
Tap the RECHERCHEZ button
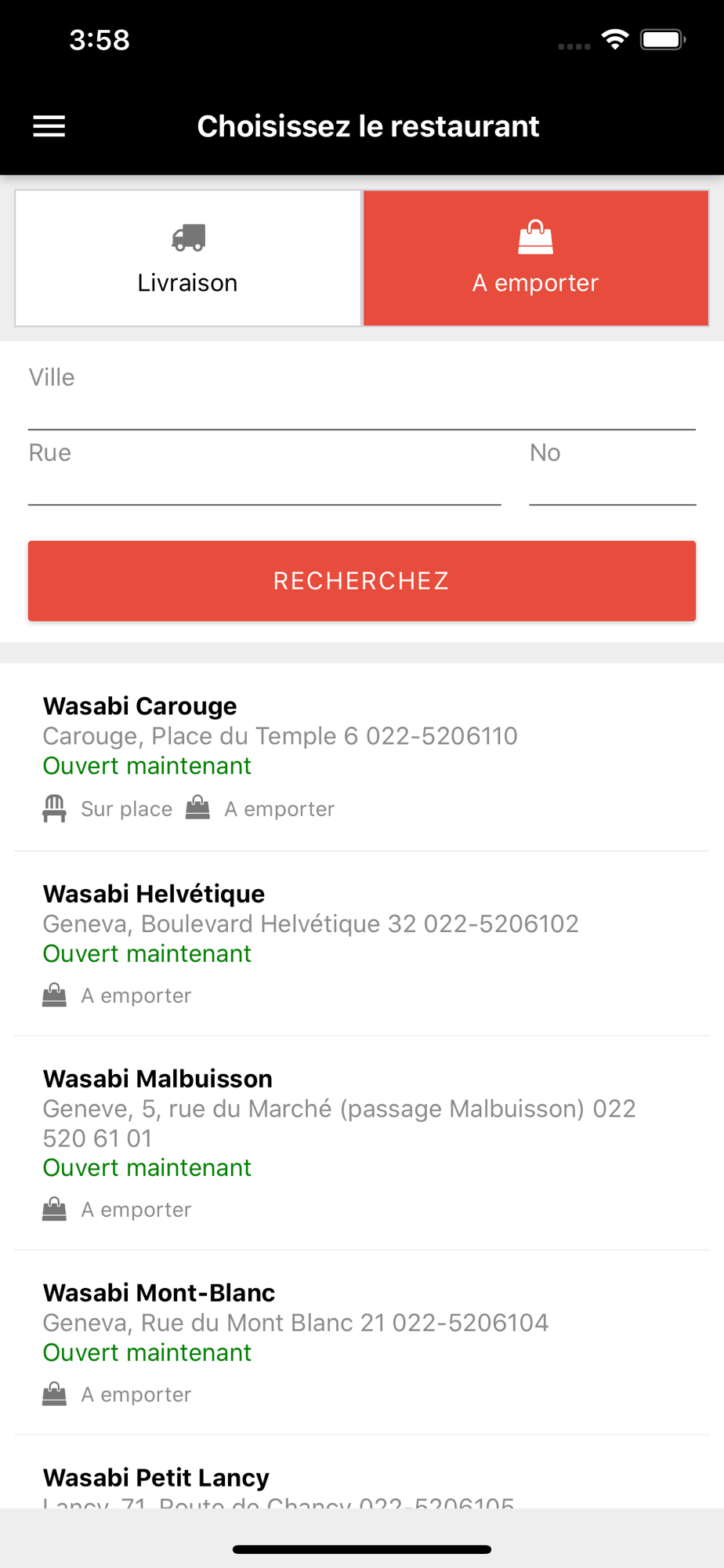(x=362, y=581)
